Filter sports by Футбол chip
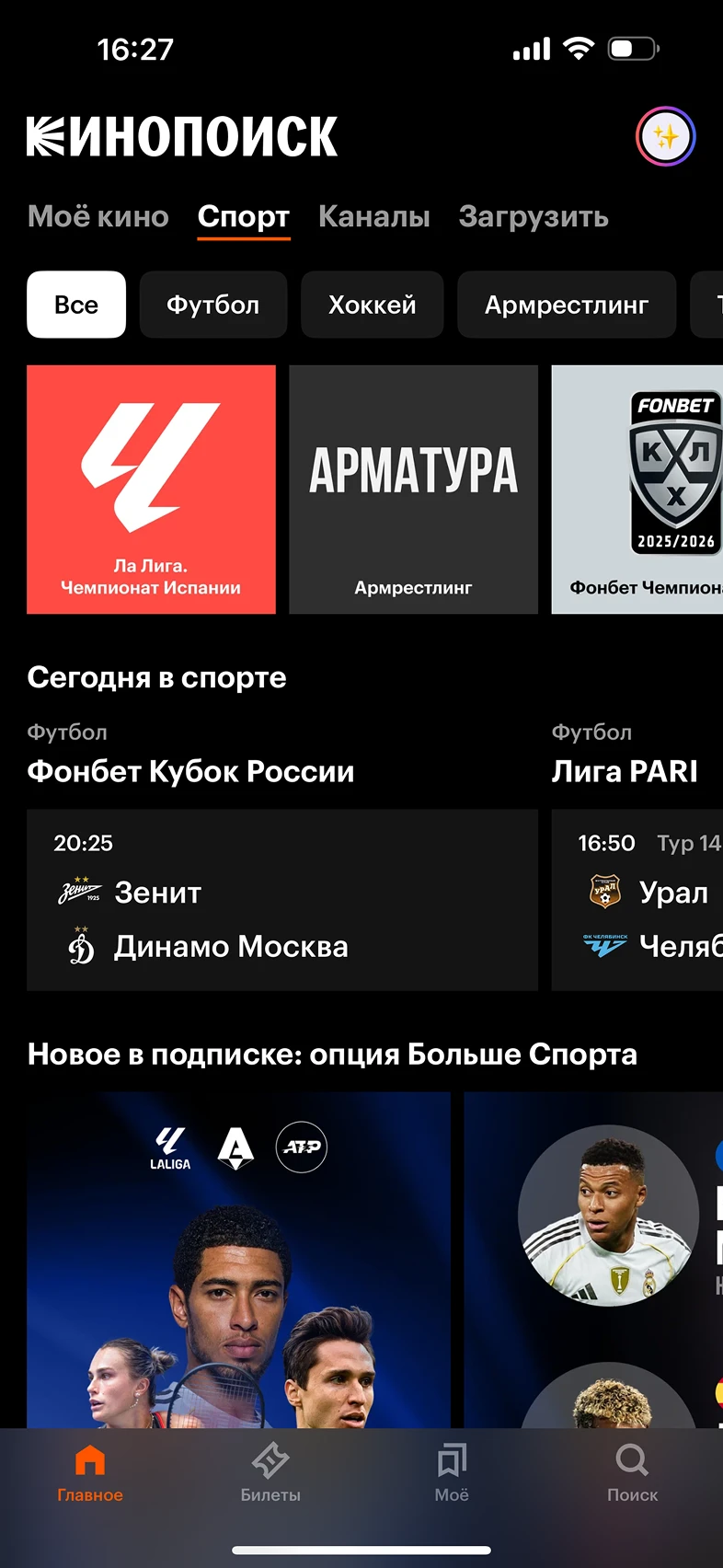 pos(212,305)
